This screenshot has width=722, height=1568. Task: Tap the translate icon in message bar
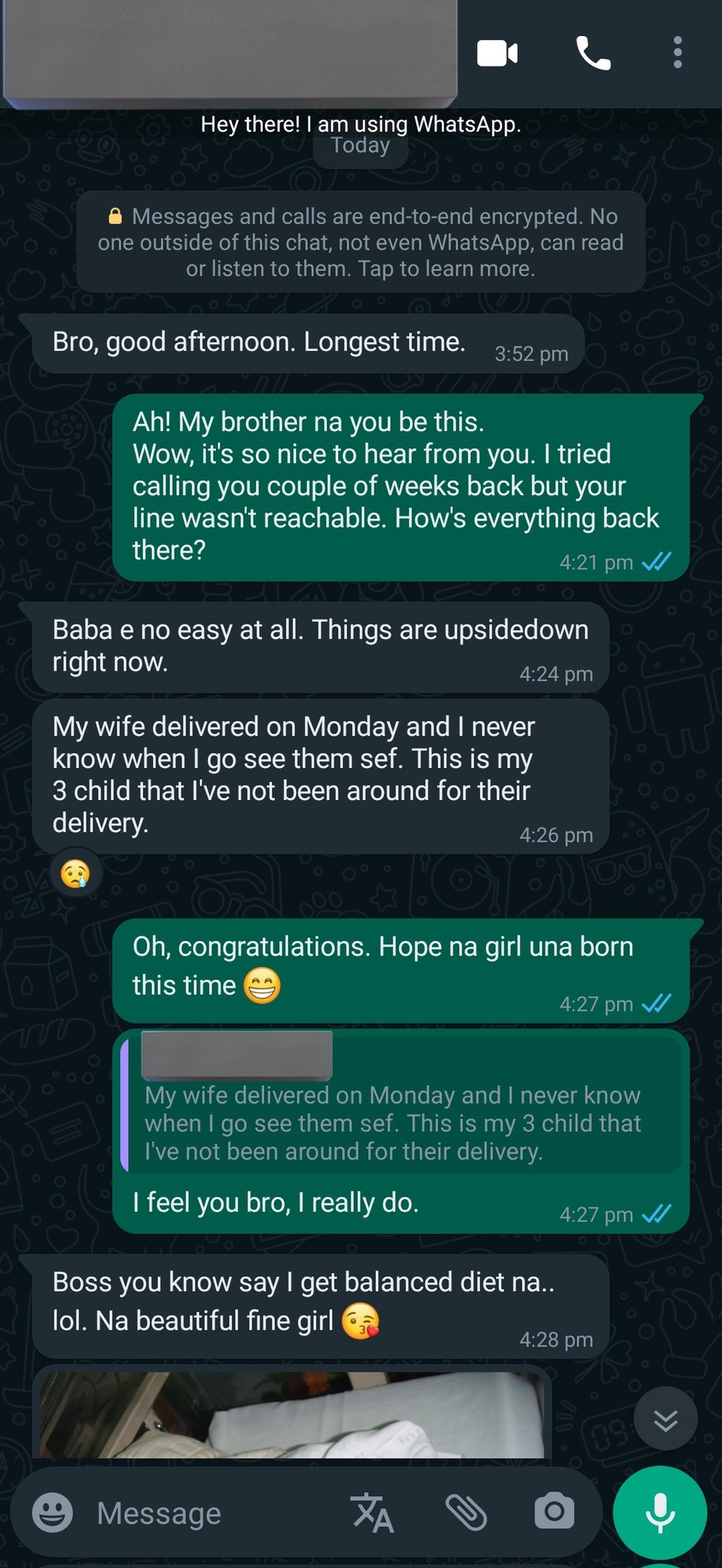pyautogui.click(x=373, y=1512)
